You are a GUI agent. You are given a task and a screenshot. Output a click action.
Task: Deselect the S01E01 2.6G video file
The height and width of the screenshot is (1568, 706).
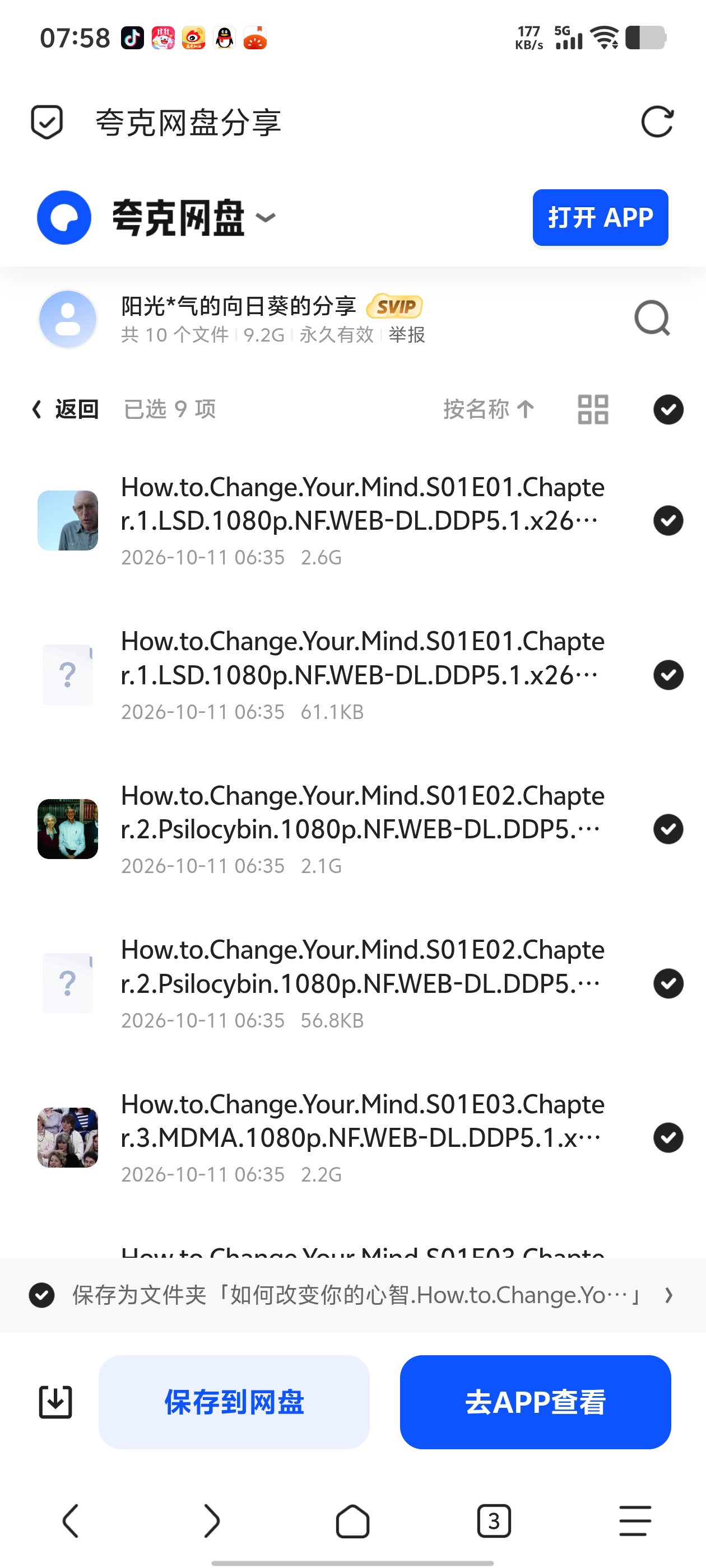coord(668,520)
